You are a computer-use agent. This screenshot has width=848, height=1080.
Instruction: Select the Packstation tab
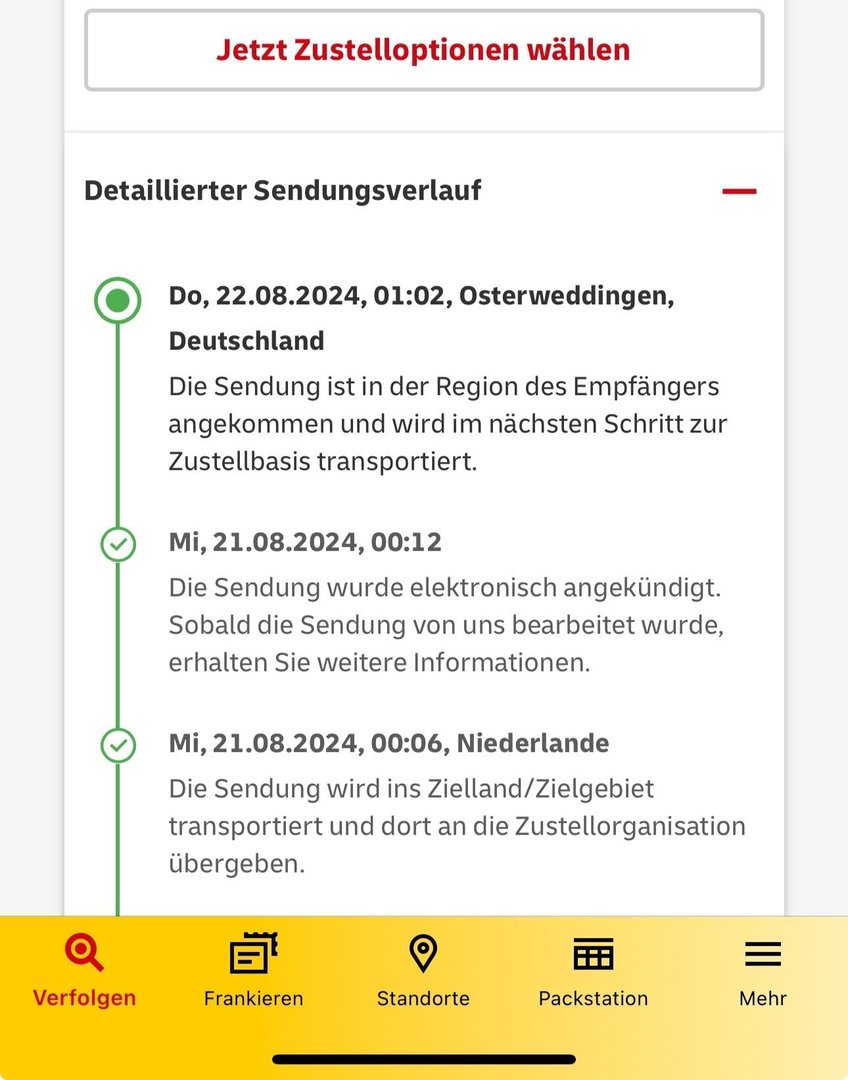[593, 970]
